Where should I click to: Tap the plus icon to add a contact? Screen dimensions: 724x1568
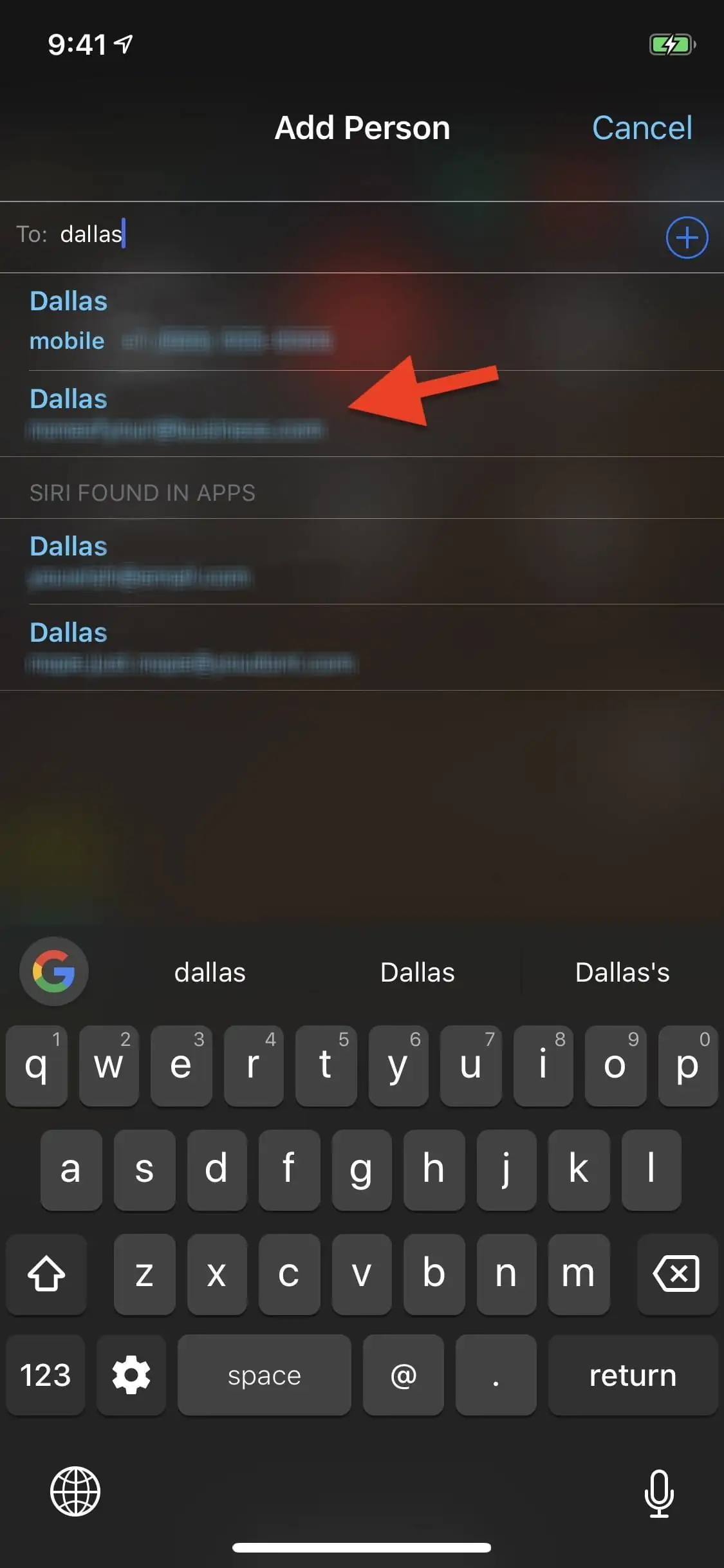[x=687, y=238]
